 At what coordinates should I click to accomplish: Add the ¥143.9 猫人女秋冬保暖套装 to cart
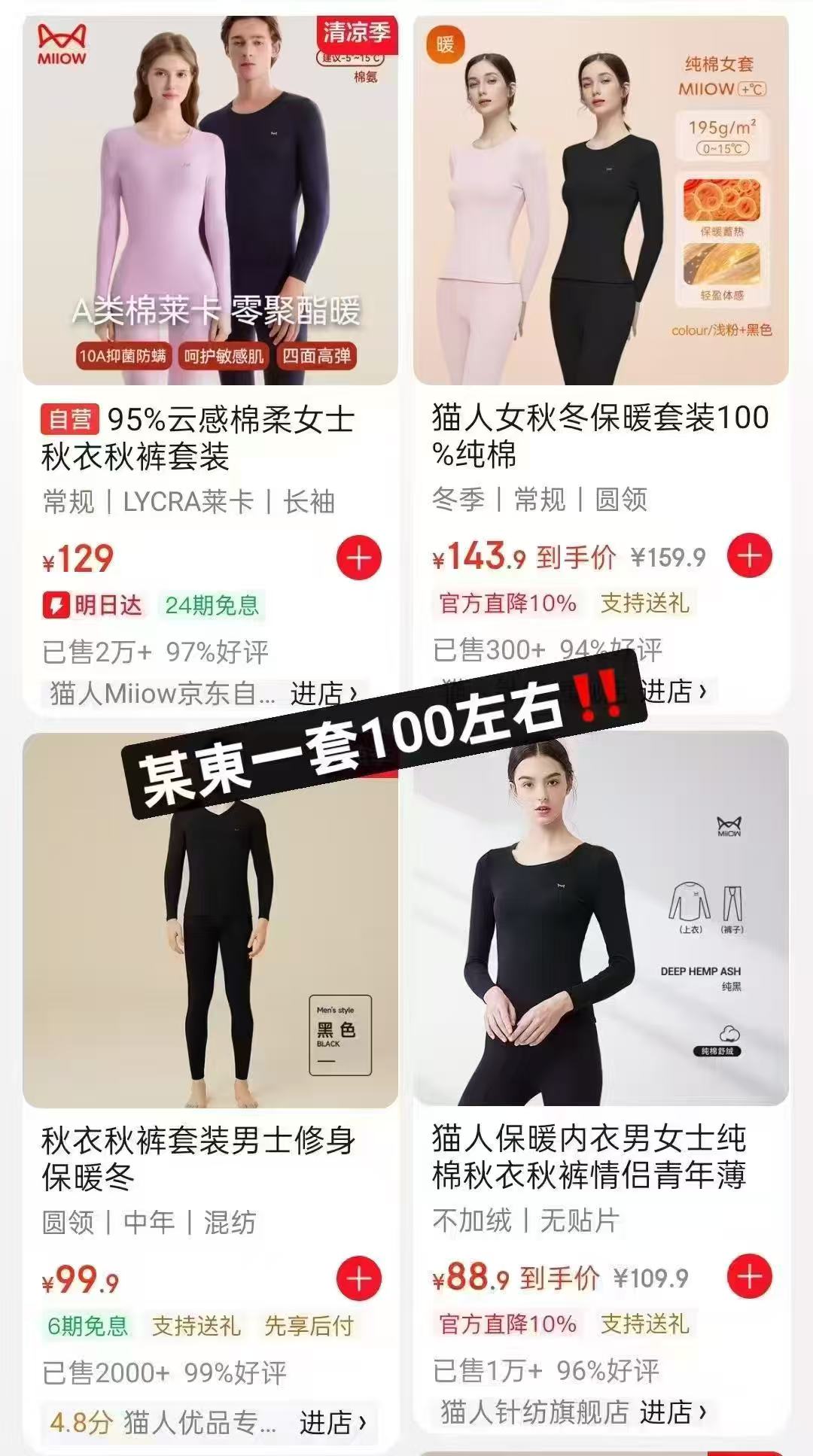point(750,556)
